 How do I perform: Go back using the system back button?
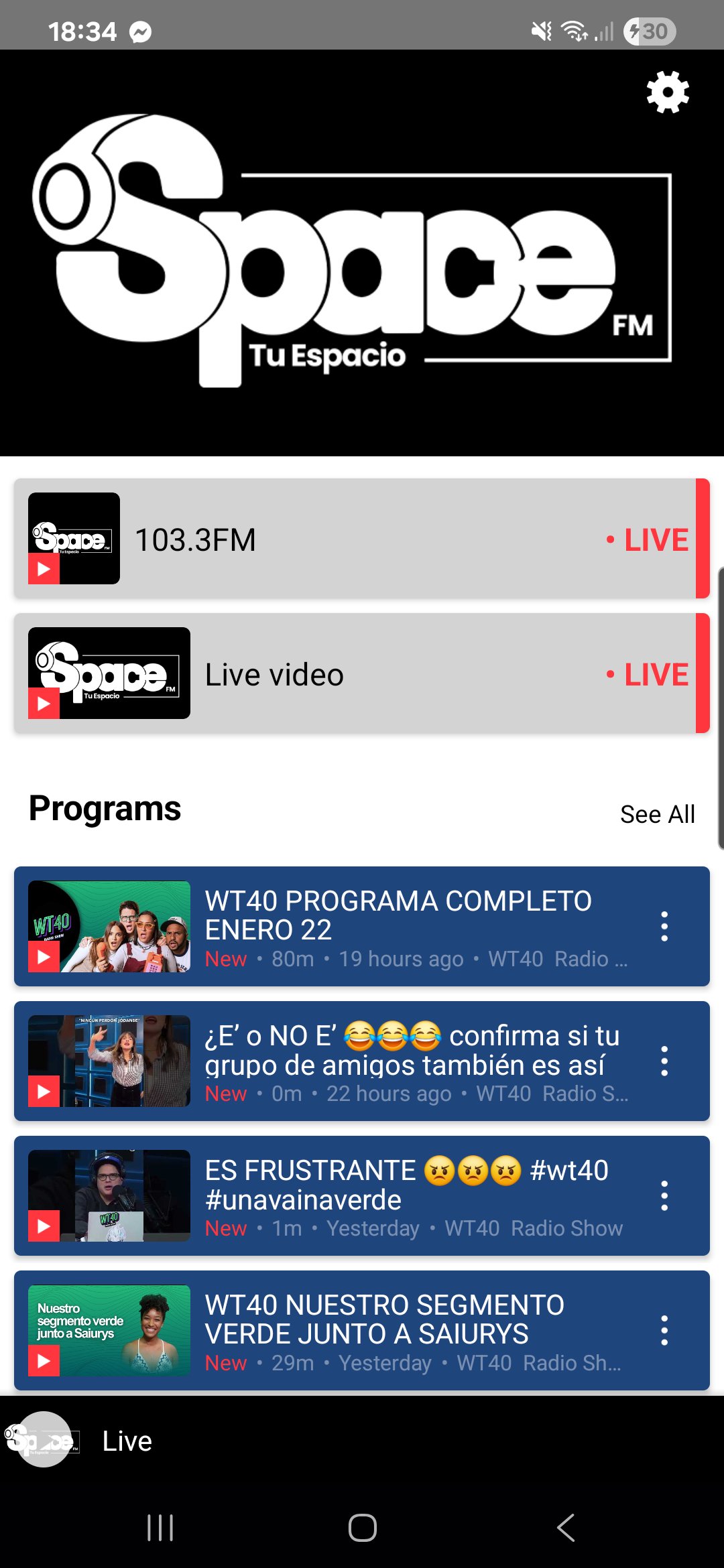565,1528
